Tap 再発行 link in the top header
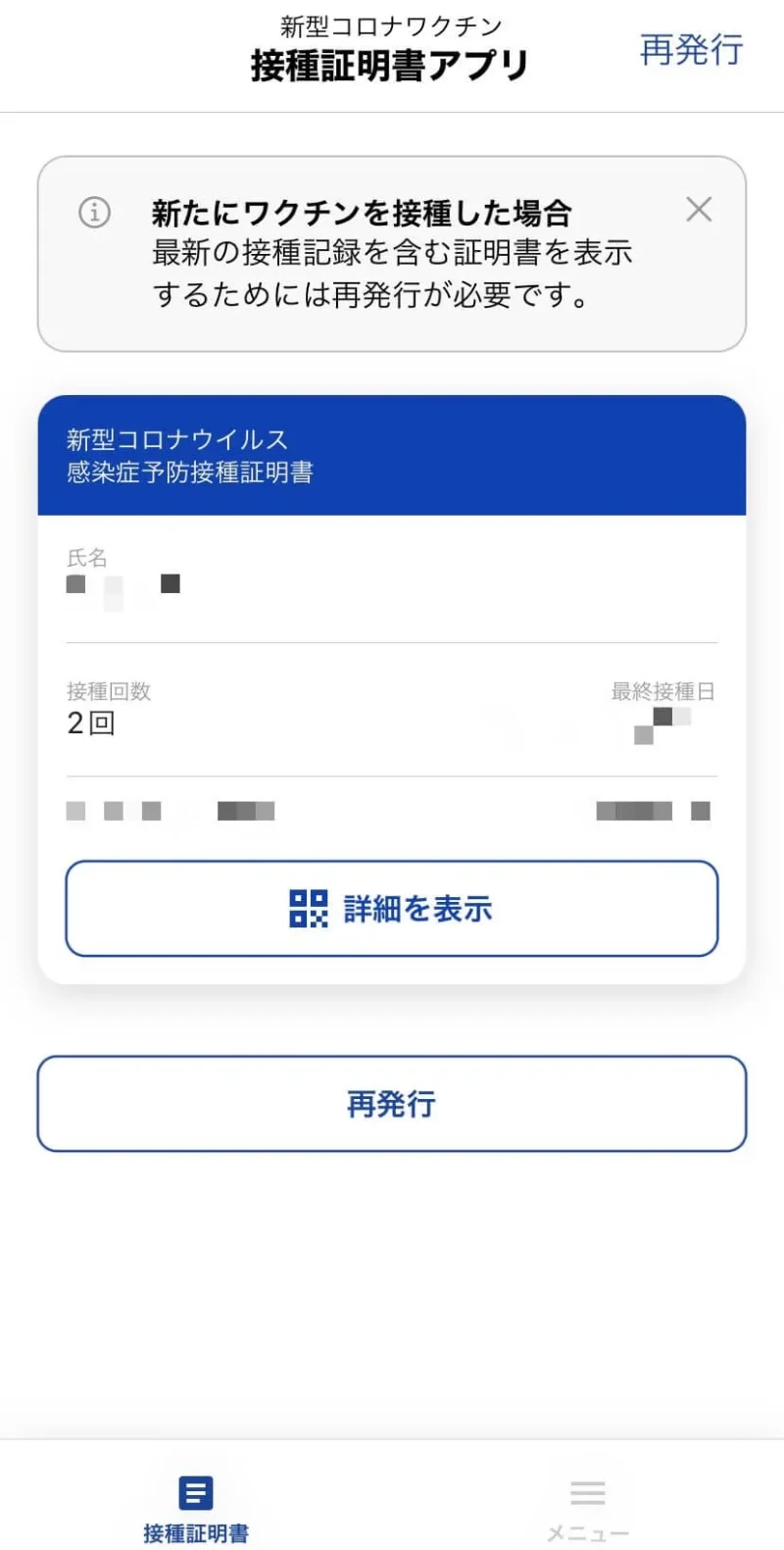Screen dimensions: 784x1550 coord(691,49)
